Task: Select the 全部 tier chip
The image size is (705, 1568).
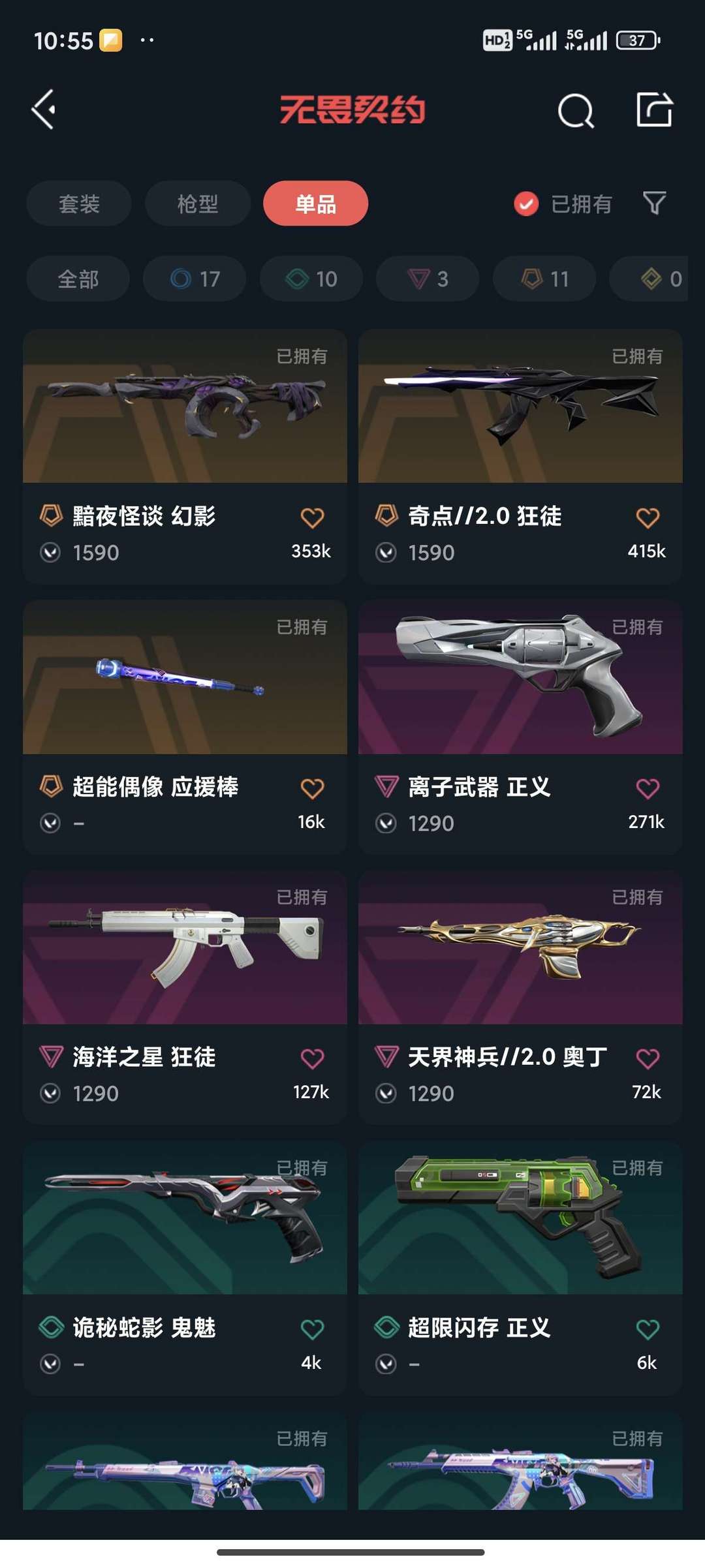Action: (78, 279)
